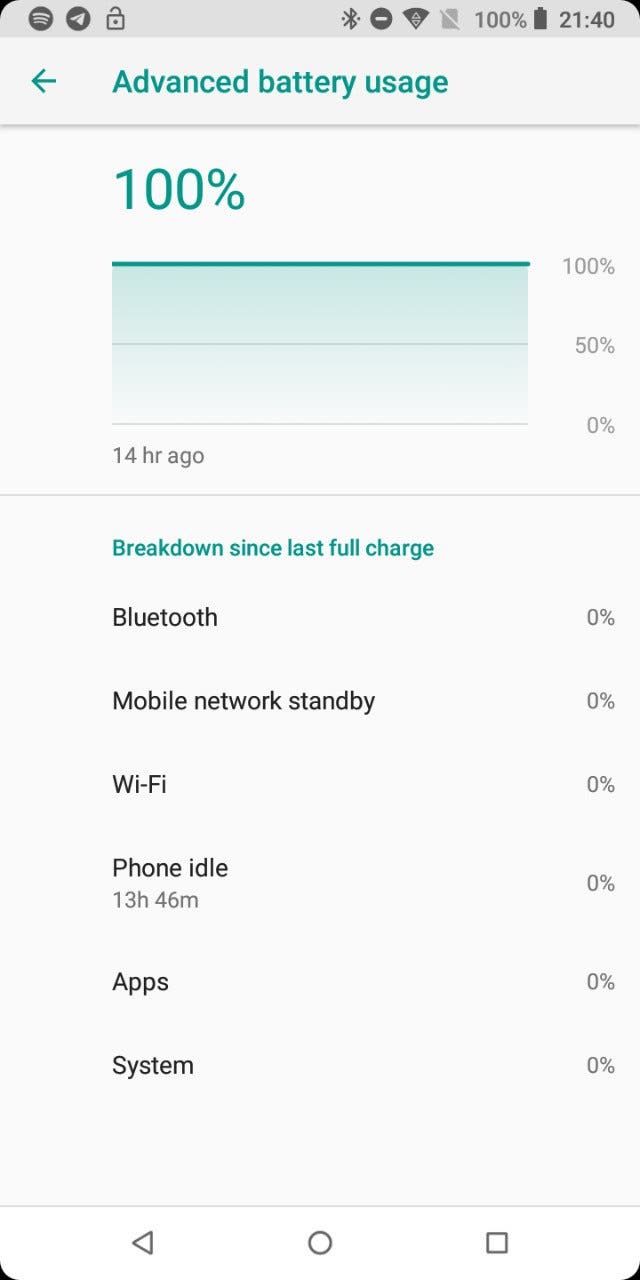640x1280 pixels.
Task: Open Phone idle usage details
Action: pos(320,883)
